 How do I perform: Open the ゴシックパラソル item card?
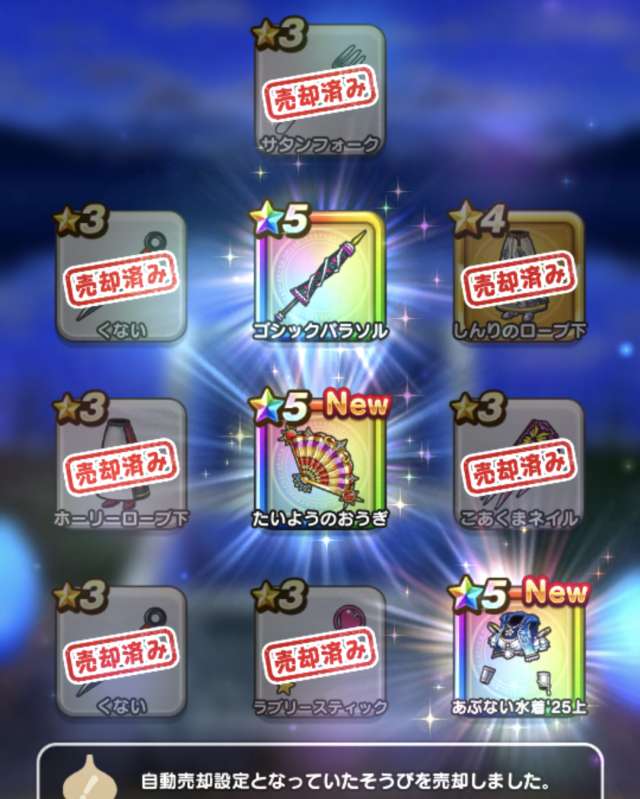[x=320, y=277]
